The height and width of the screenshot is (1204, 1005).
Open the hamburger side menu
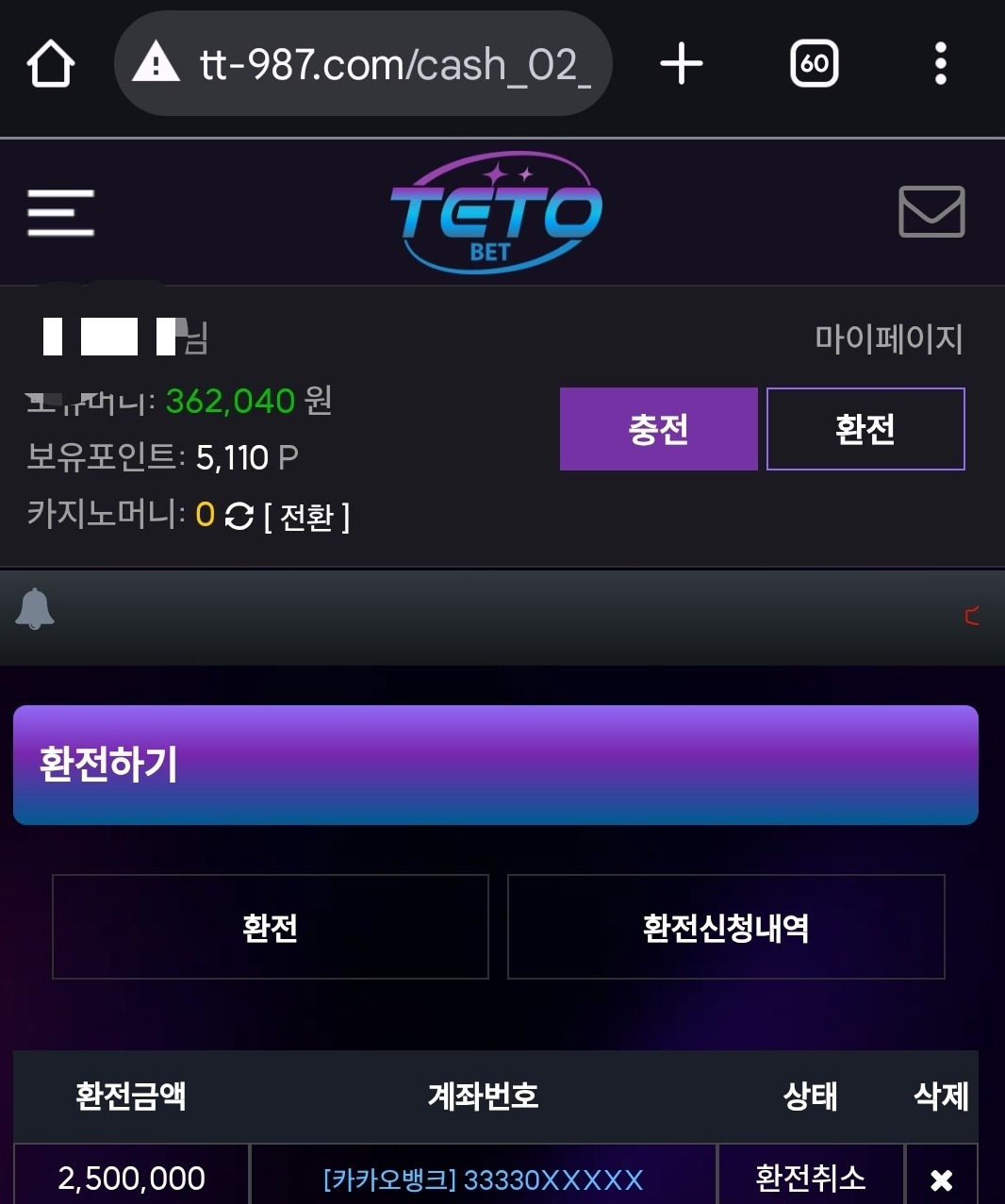point(61,212)
